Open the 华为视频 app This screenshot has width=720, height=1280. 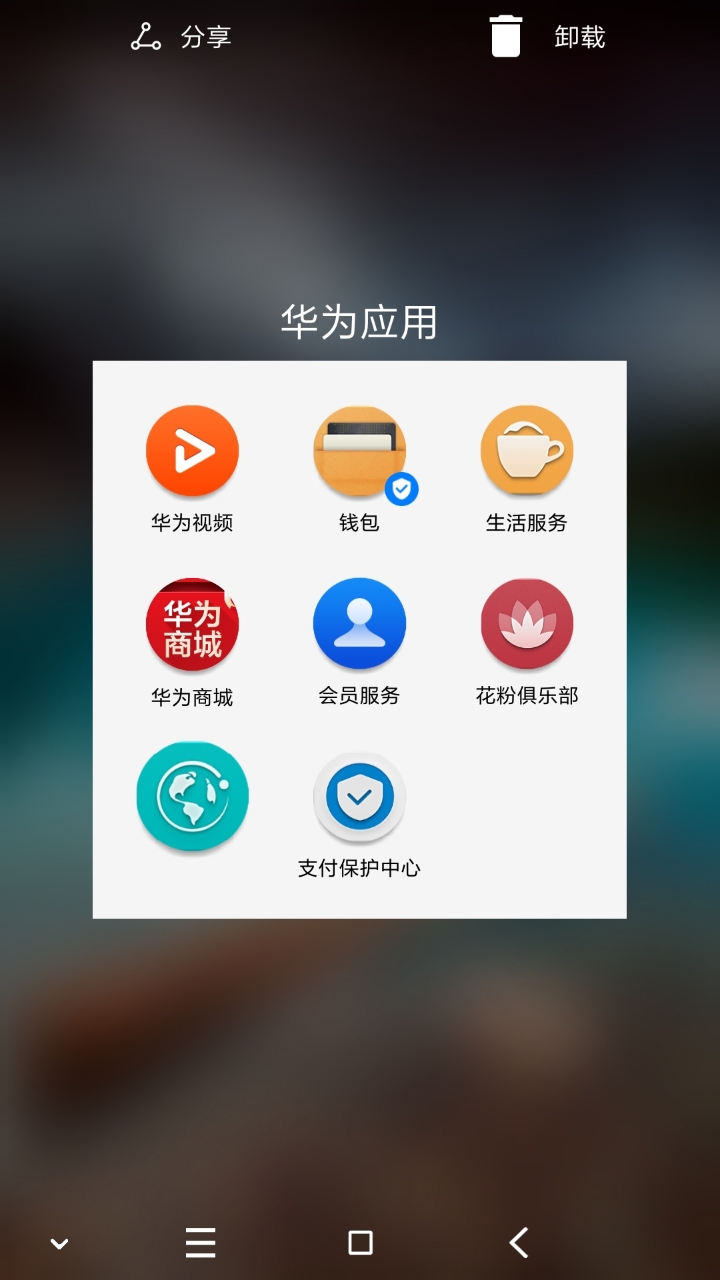coord(192,451)
